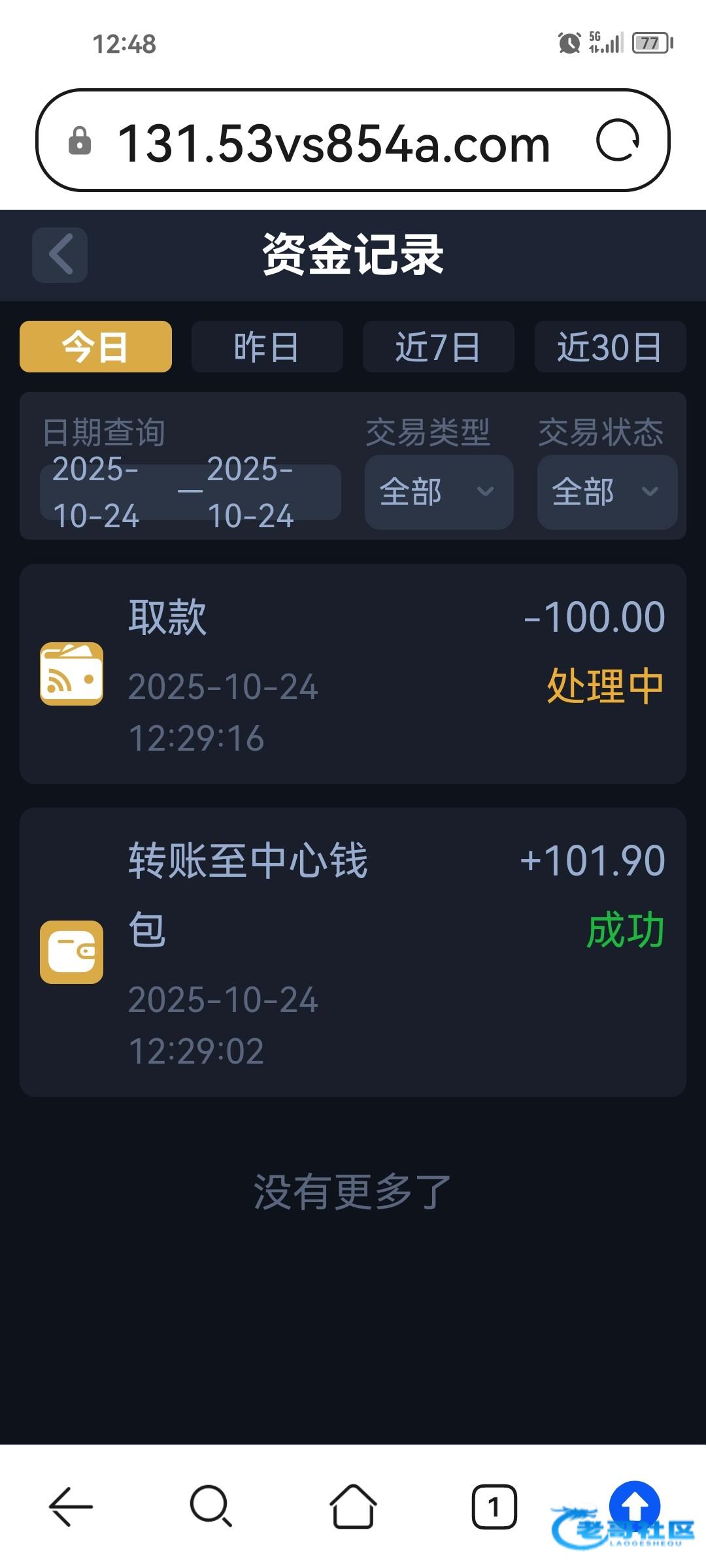
Task: Select the 今日 filter tab
Action: (x=95, y=346)
